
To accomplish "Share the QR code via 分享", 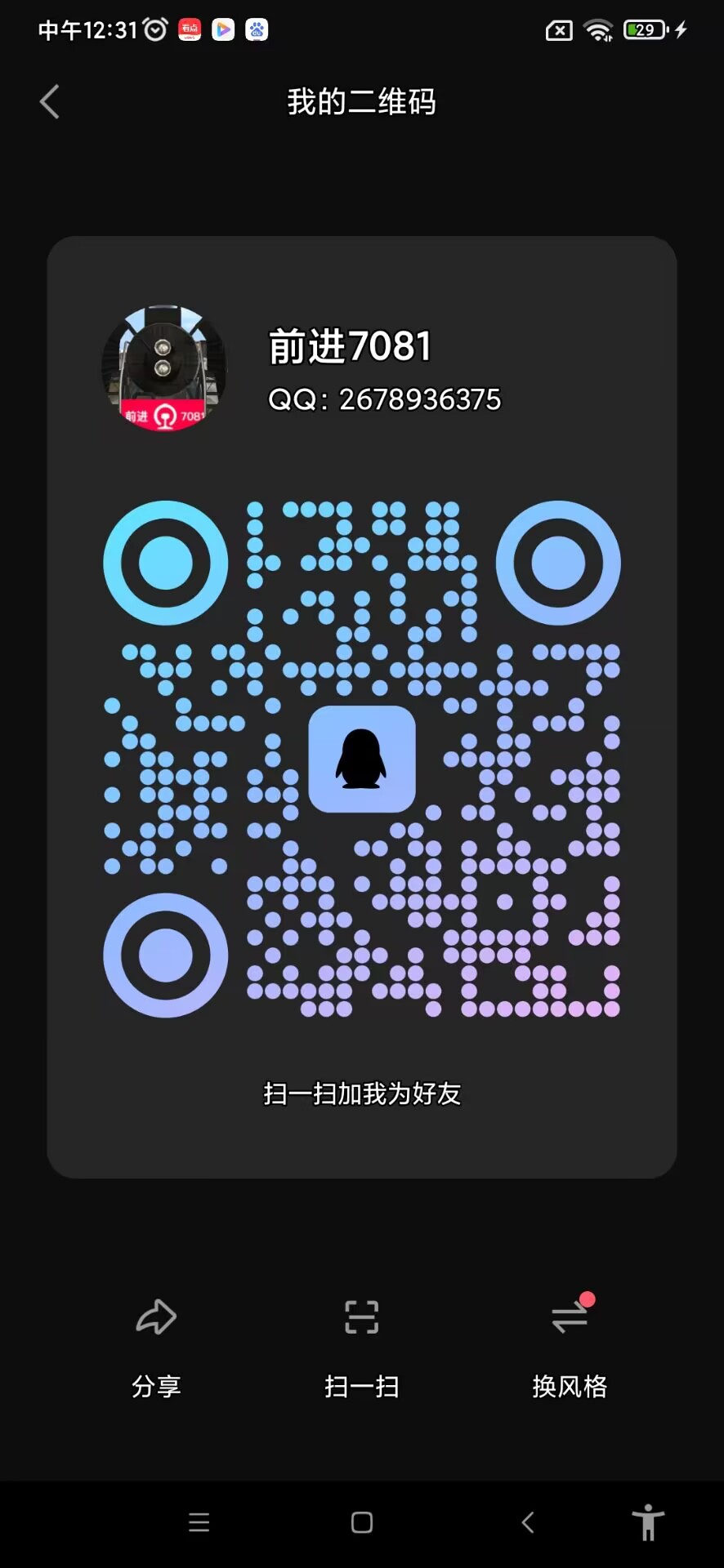I will (x=156, y=1347).
